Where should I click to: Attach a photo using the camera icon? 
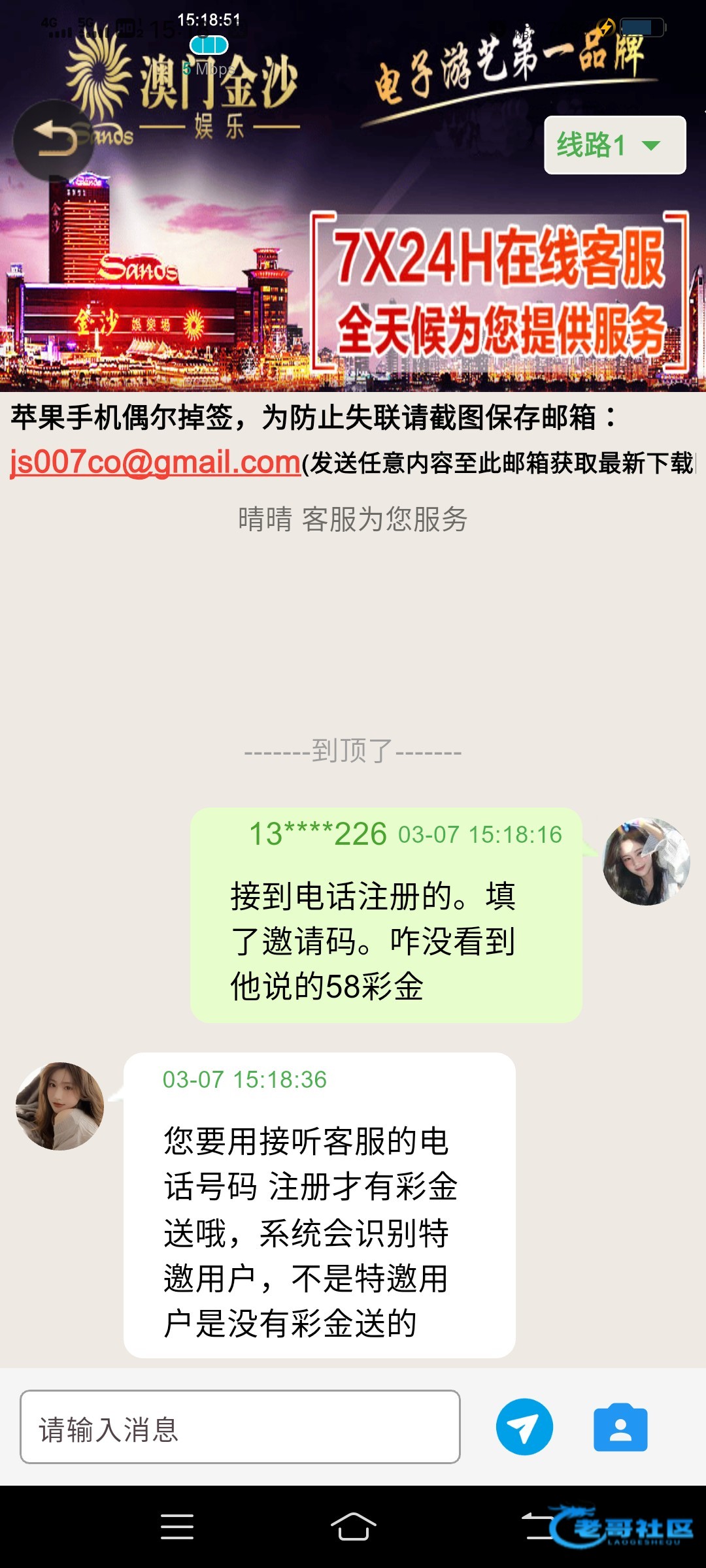[620, 1427]
